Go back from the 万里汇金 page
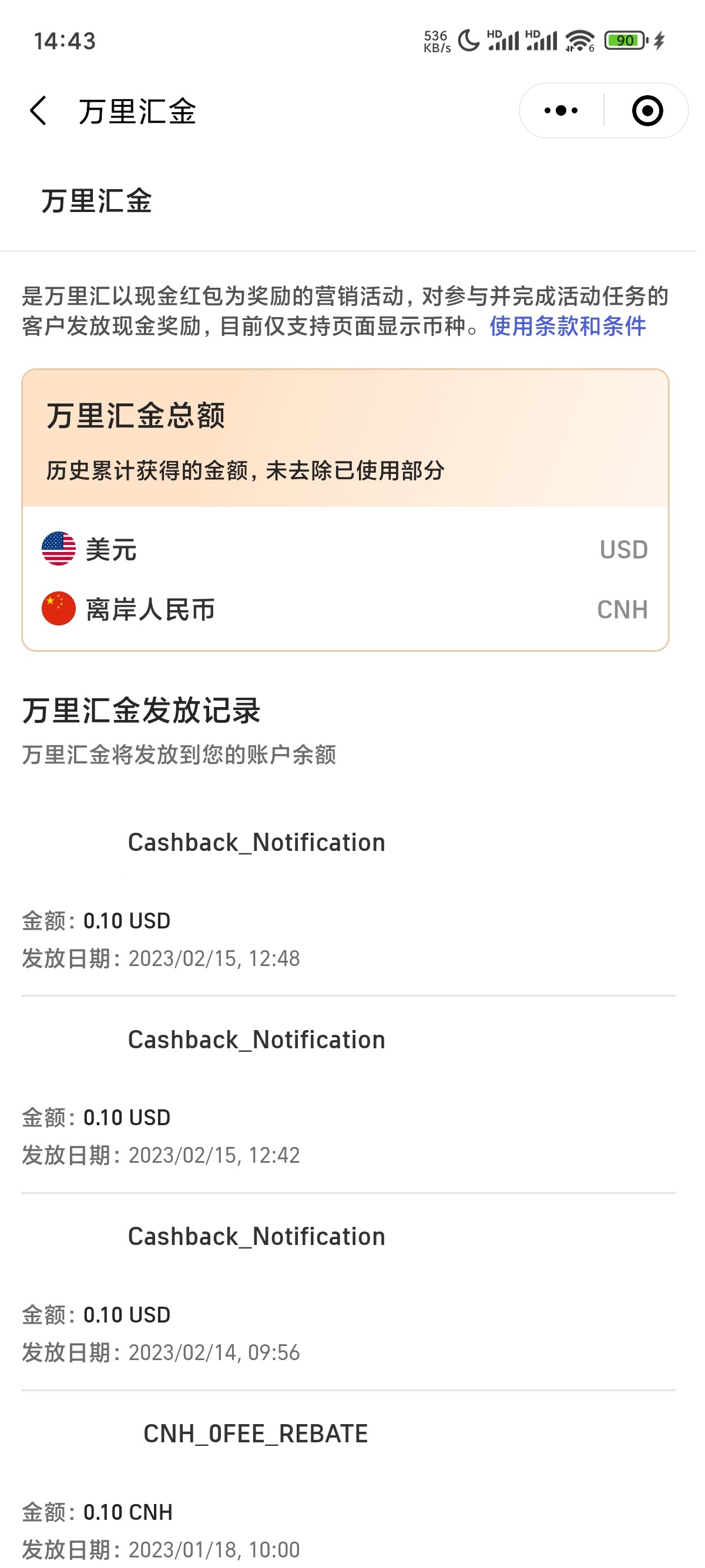This screenshot has height=1568, width=705. pyautogui.click(x=38, y=111)
